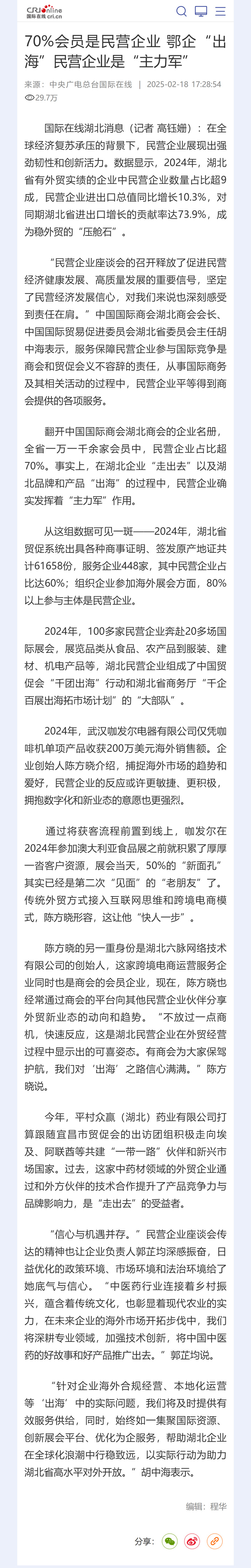
Task: Switch to the desktop version icon
Action: (x=200, y=12)
